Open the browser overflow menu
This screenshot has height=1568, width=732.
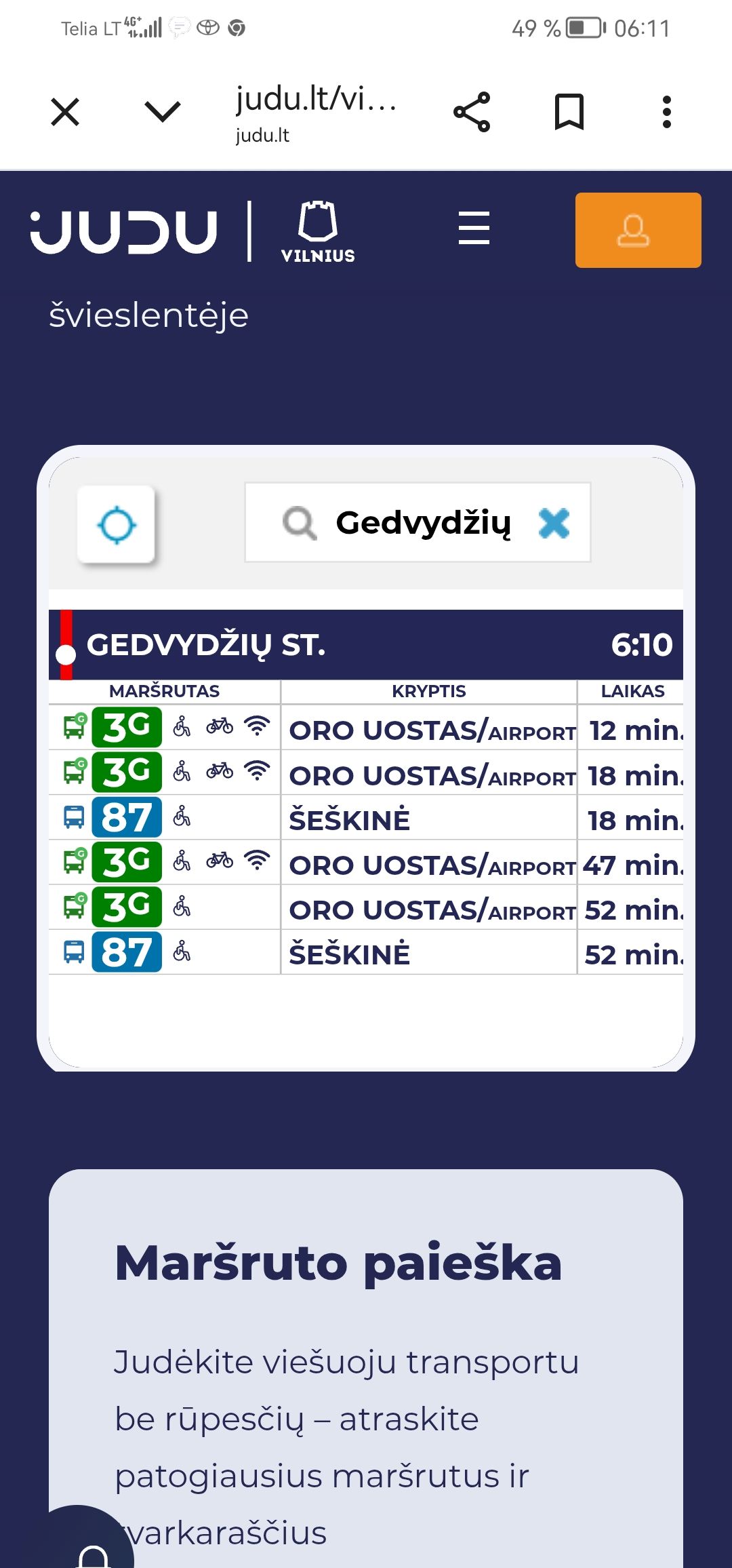[667, 112]
